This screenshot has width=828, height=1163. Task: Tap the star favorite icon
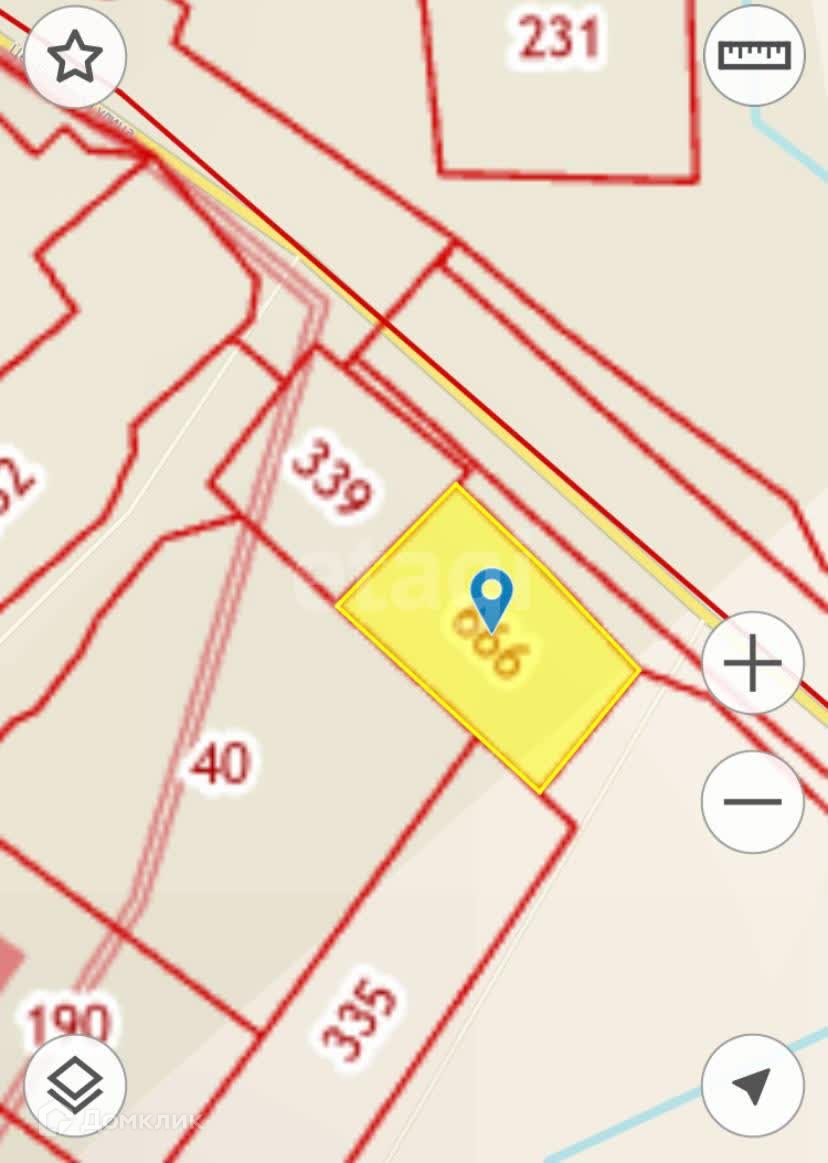coord(75,58)
